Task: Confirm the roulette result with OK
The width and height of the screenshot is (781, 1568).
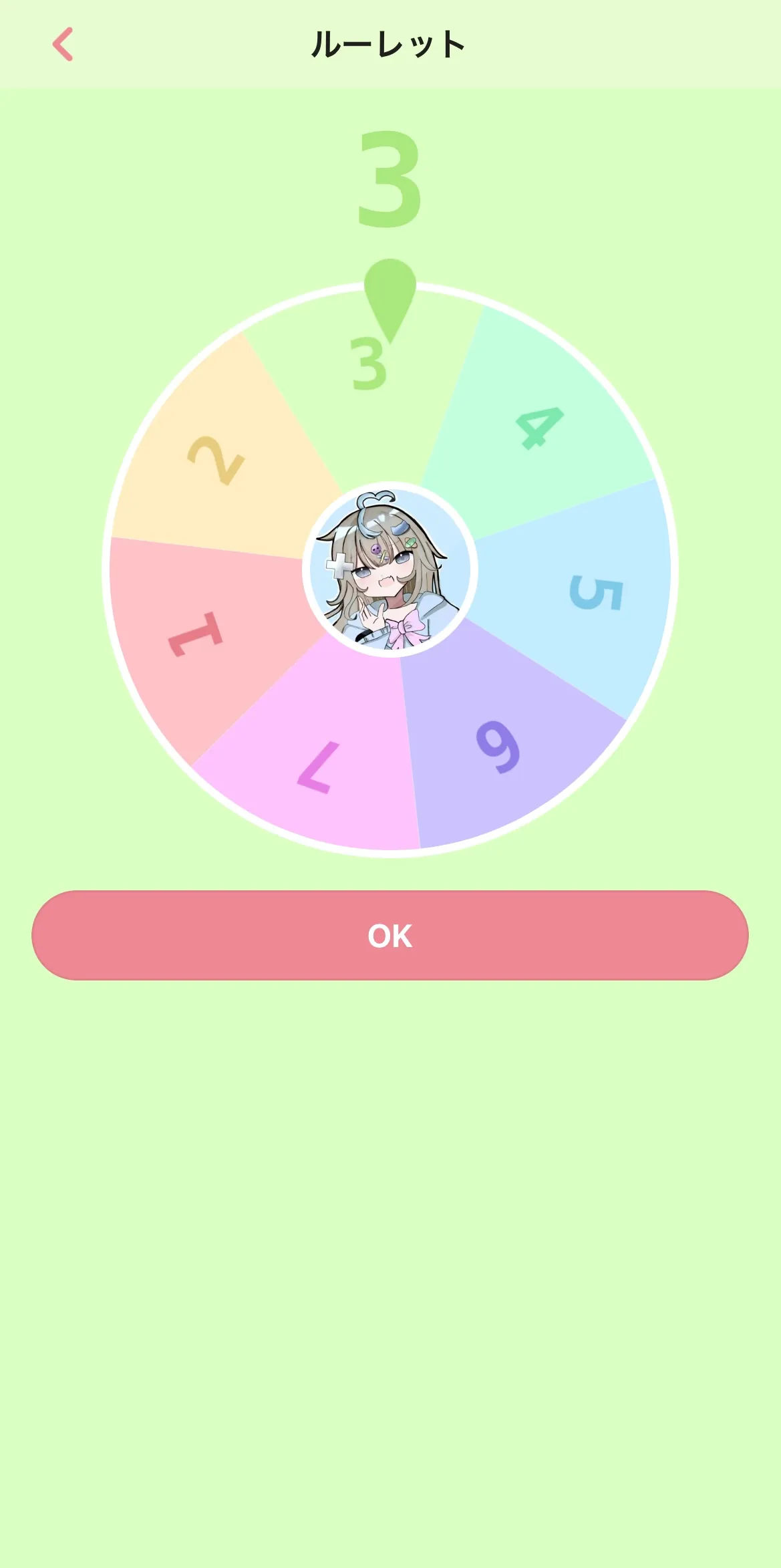Action: tap(390, 935)
